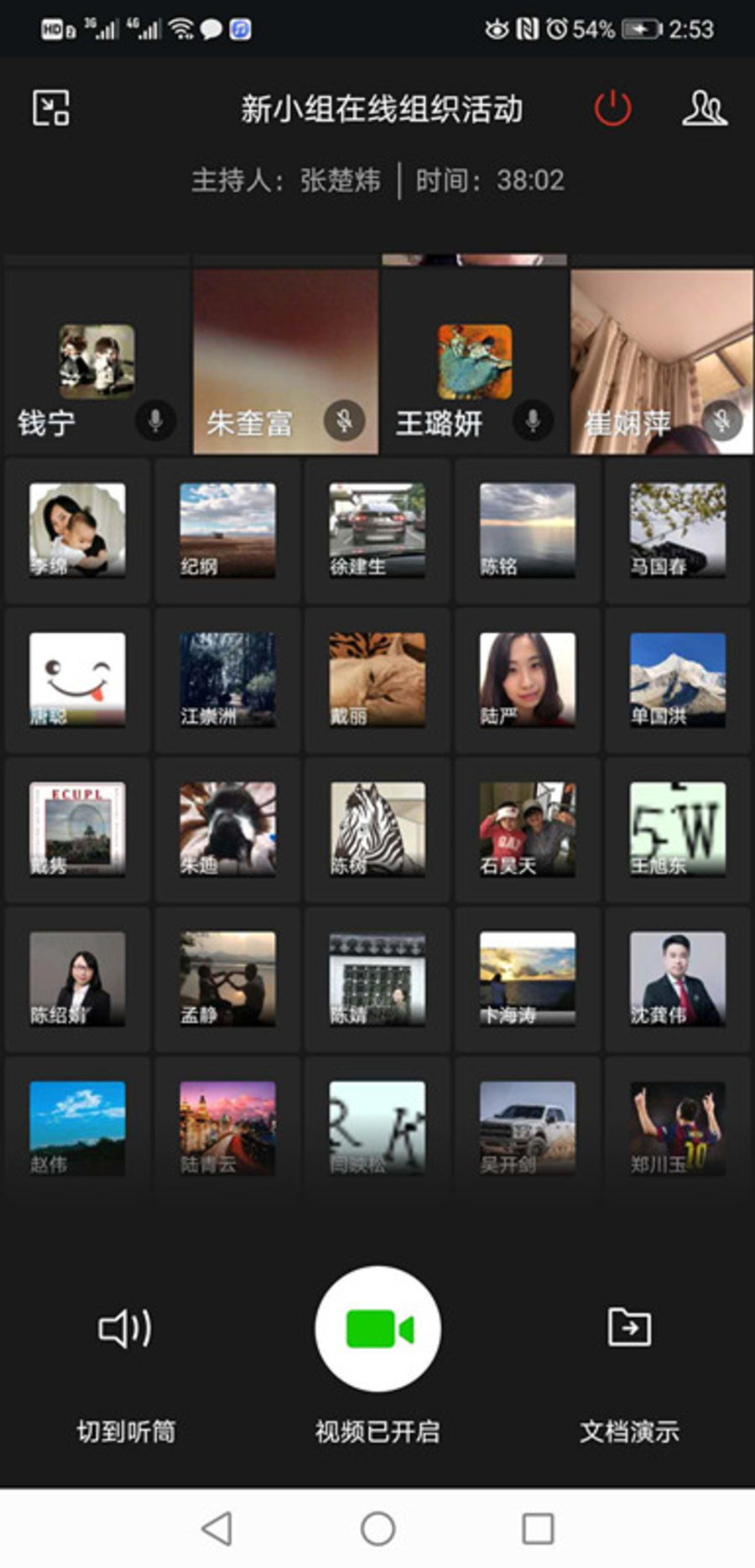Select participant 纪纲
The width and height of the screenshot is (755, 1568).
(x=227, y=530)
